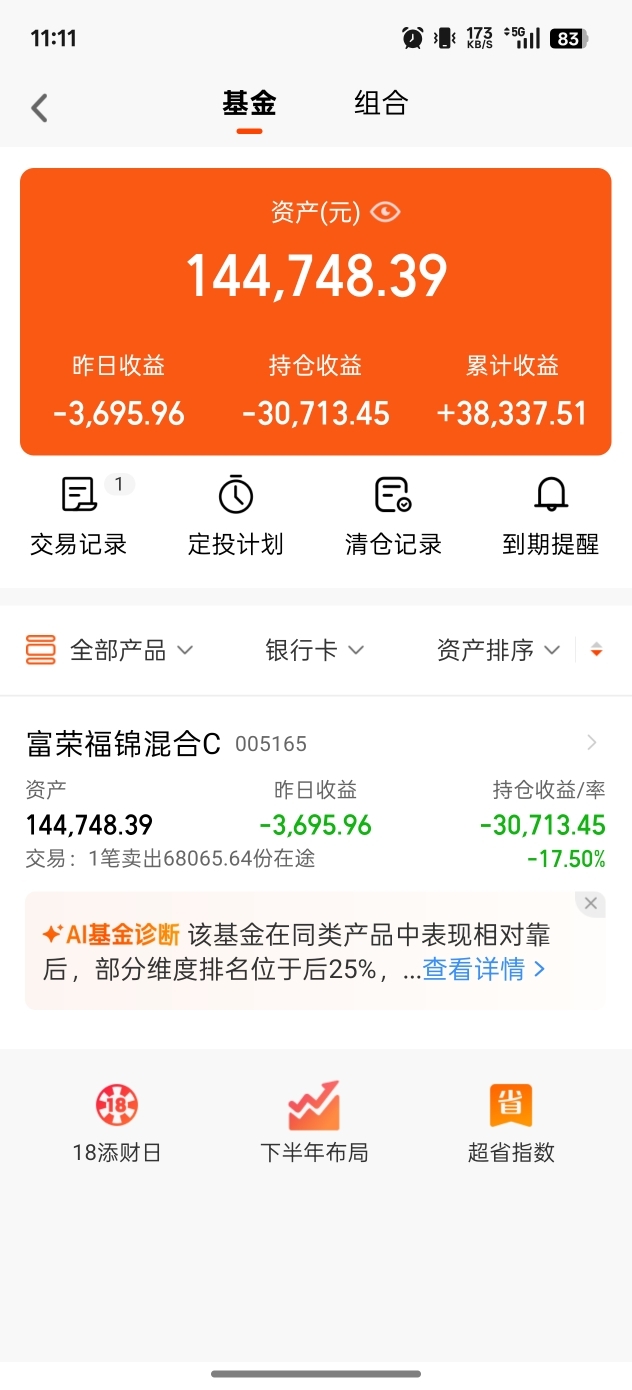Open 到期提醒 bell
This screenshot has width=632, height=1390.
(551, 516)
